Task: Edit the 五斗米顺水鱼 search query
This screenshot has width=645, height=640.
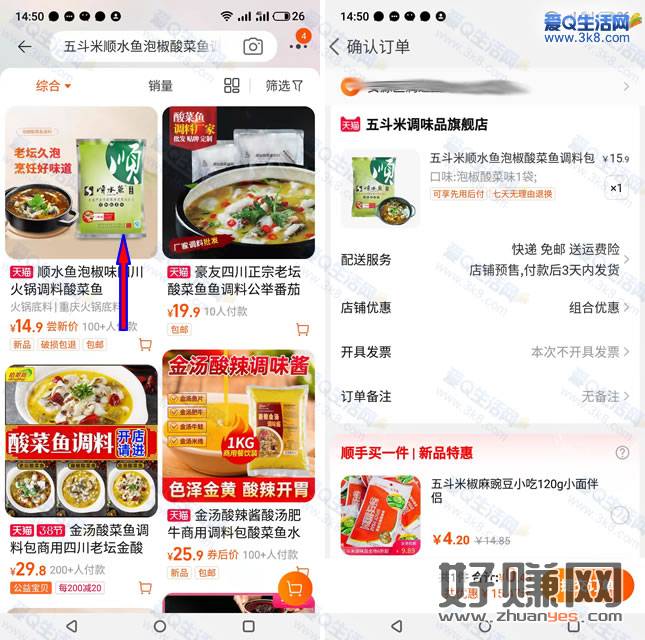Action: pyautogui.click(x=140, y=46)
